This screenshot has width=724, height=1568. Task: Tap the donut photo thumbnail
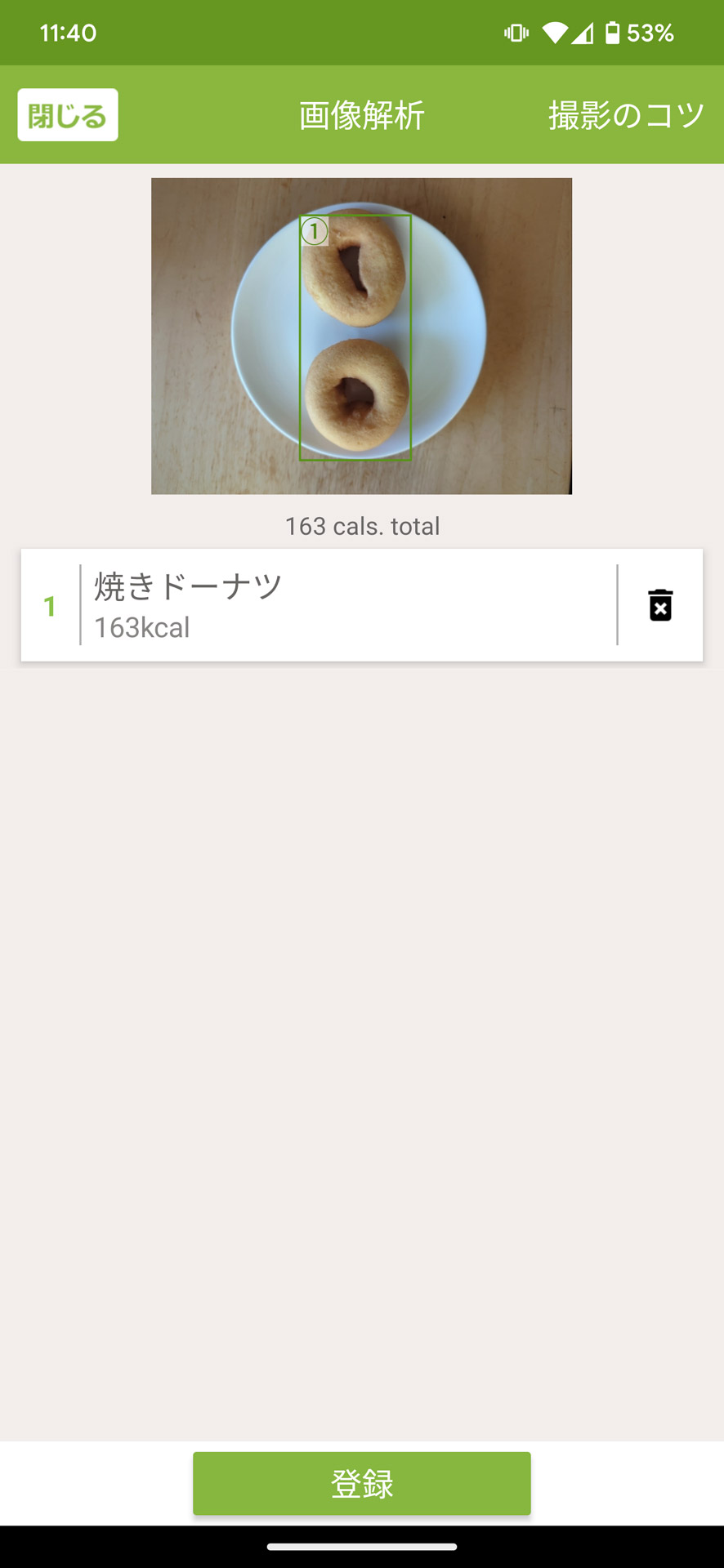click(x=361, y=335)
